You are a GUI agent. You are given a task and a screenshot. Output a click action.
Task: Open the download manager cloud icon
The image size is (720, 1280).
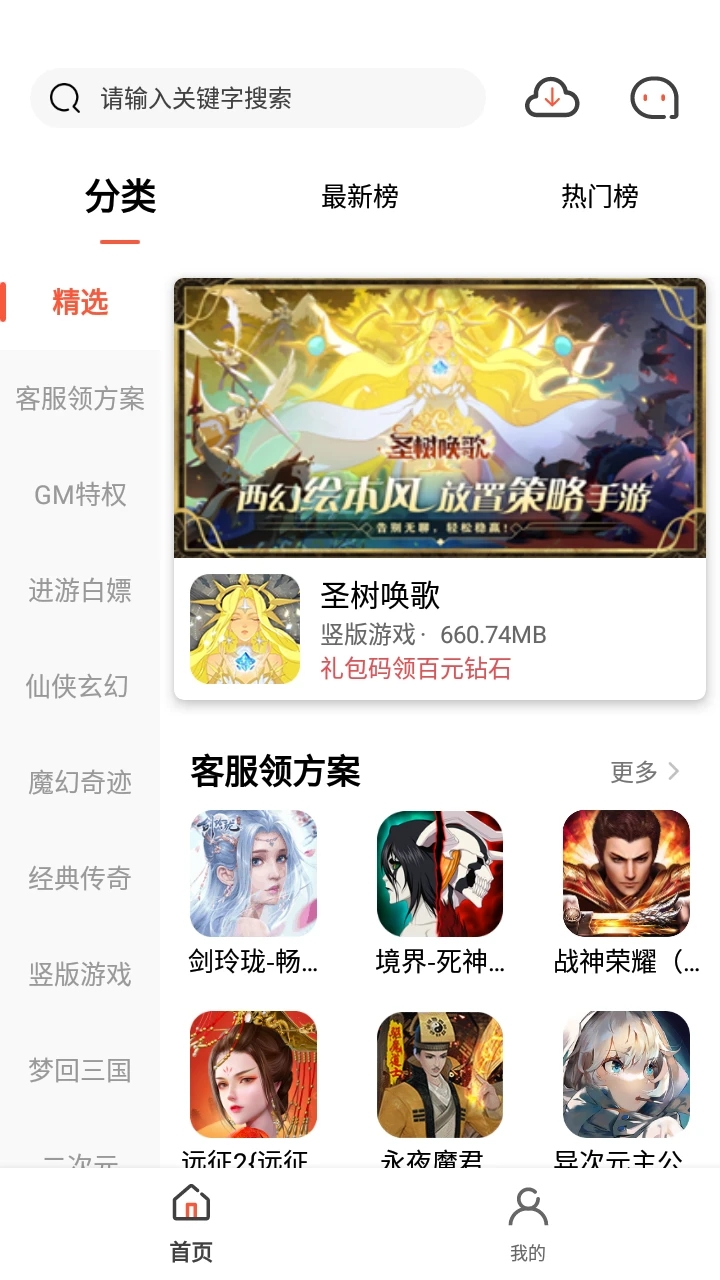pyautogui.click(x=551, y=97)
